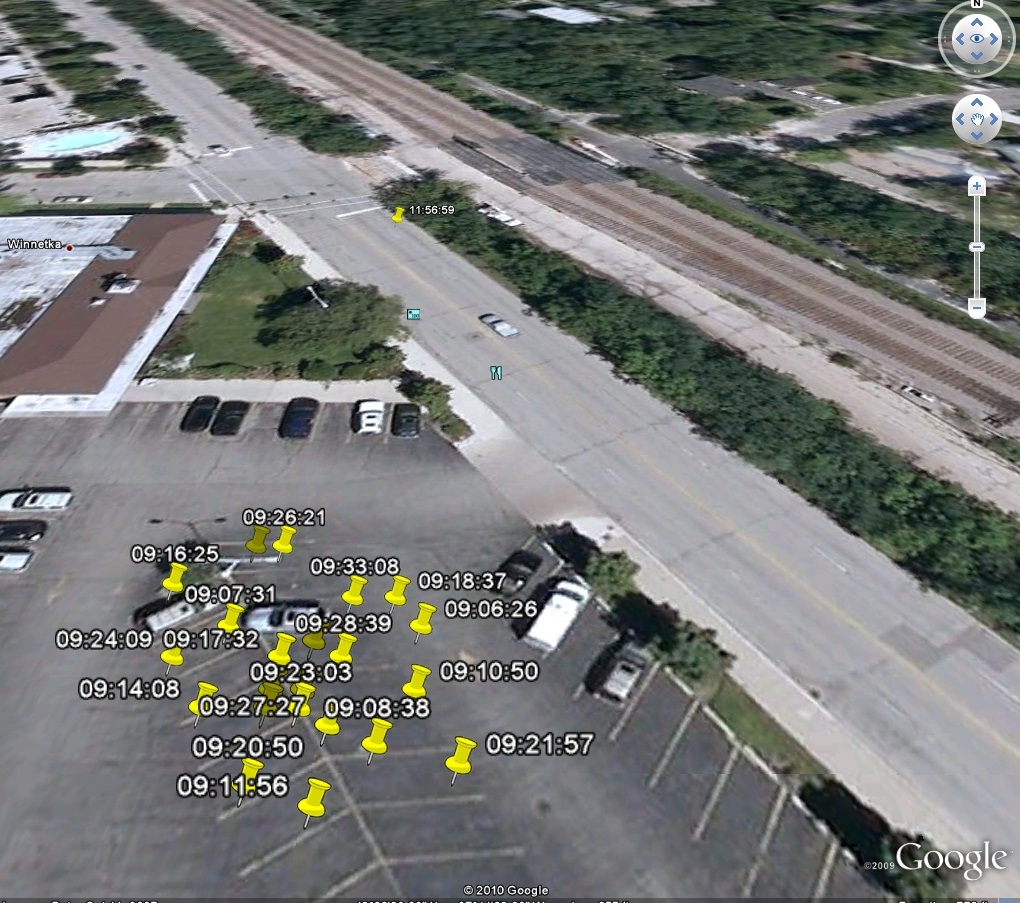Open the 09:06:26 placemark

(421, 621)
